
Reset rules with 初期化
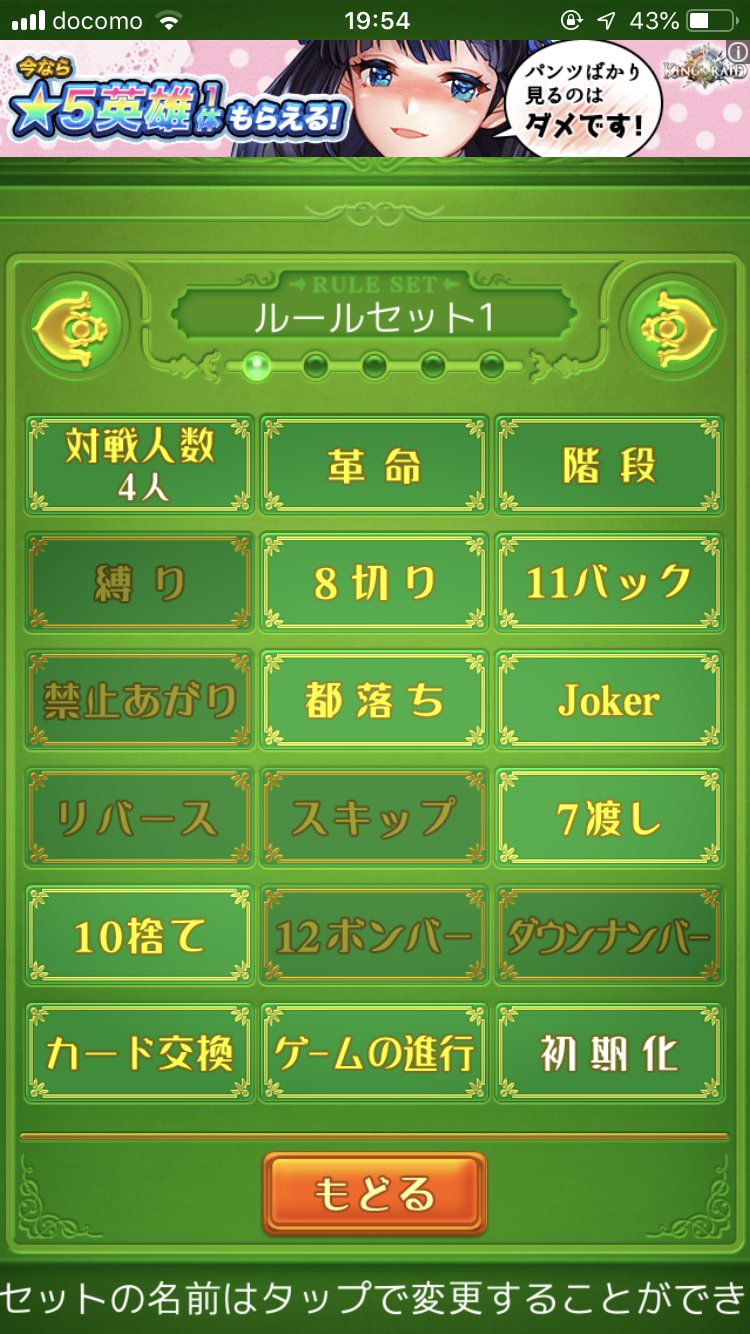coord(609,1054)
